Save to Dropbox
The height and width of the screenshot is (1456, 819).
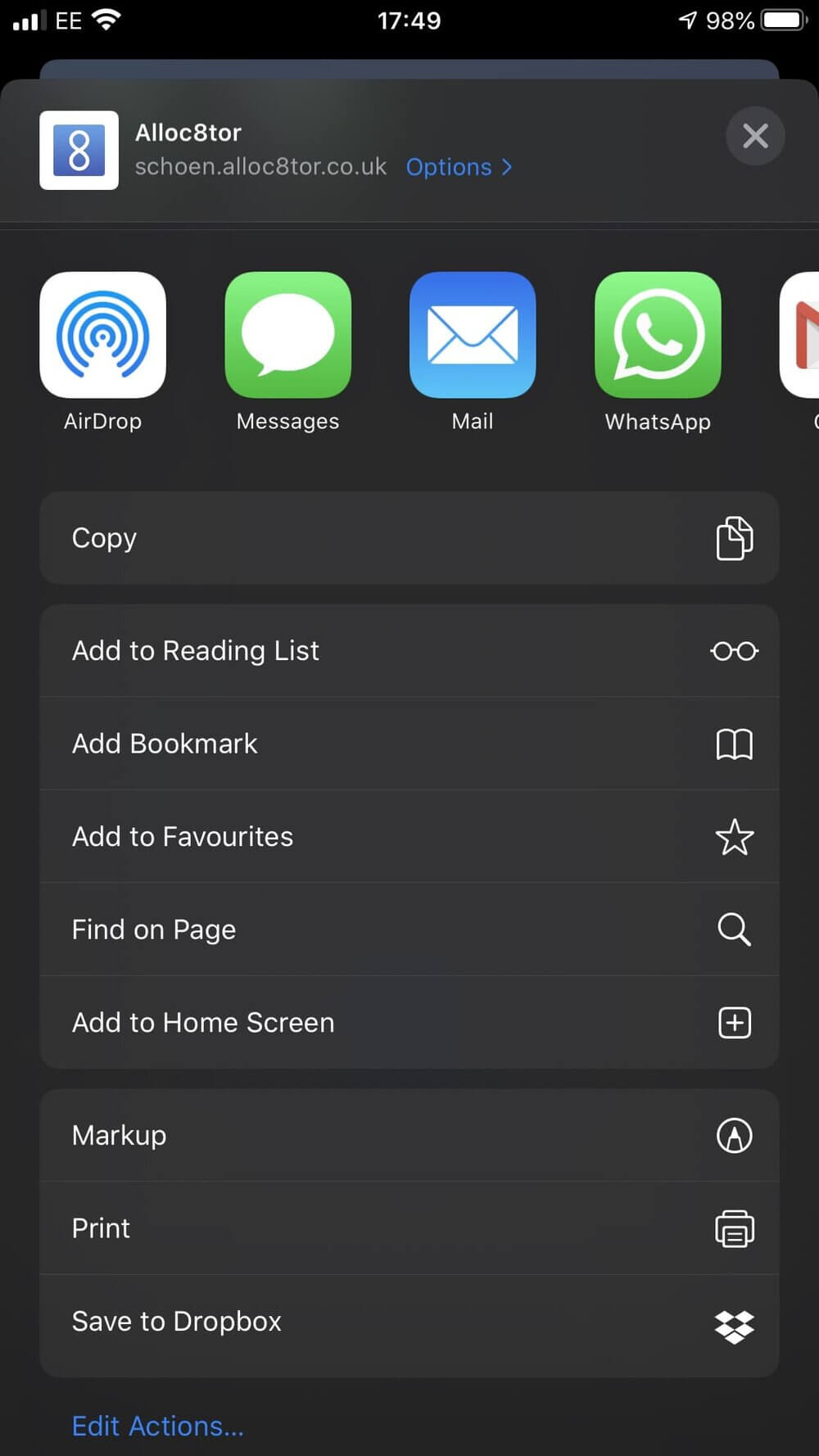(x=409, y=1322)
